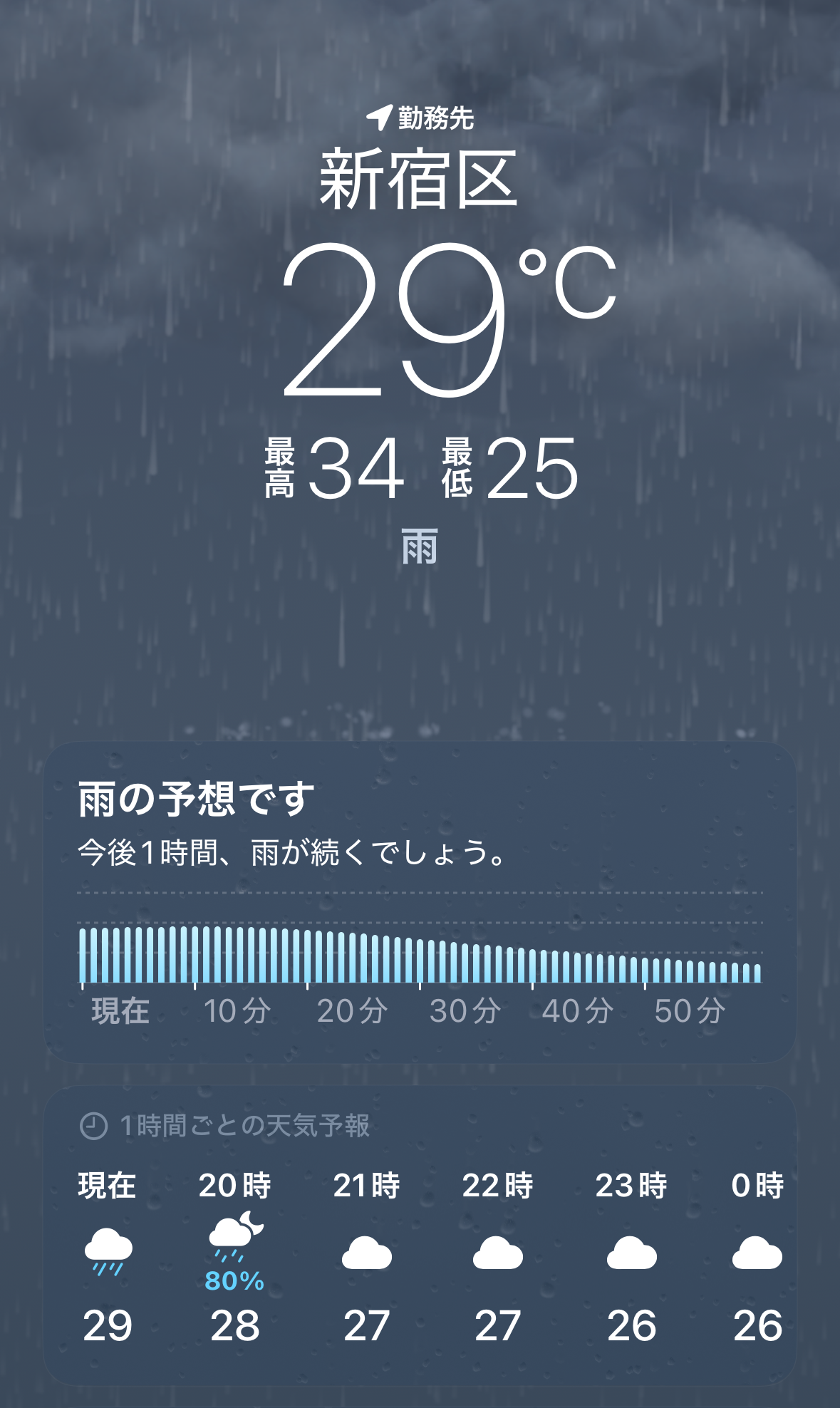The image size is (840, 1408).
Task: Open the 1時間ごとの天気予報 hourly forecast card
Action: pyautogui.click(x=420, y=1236)
